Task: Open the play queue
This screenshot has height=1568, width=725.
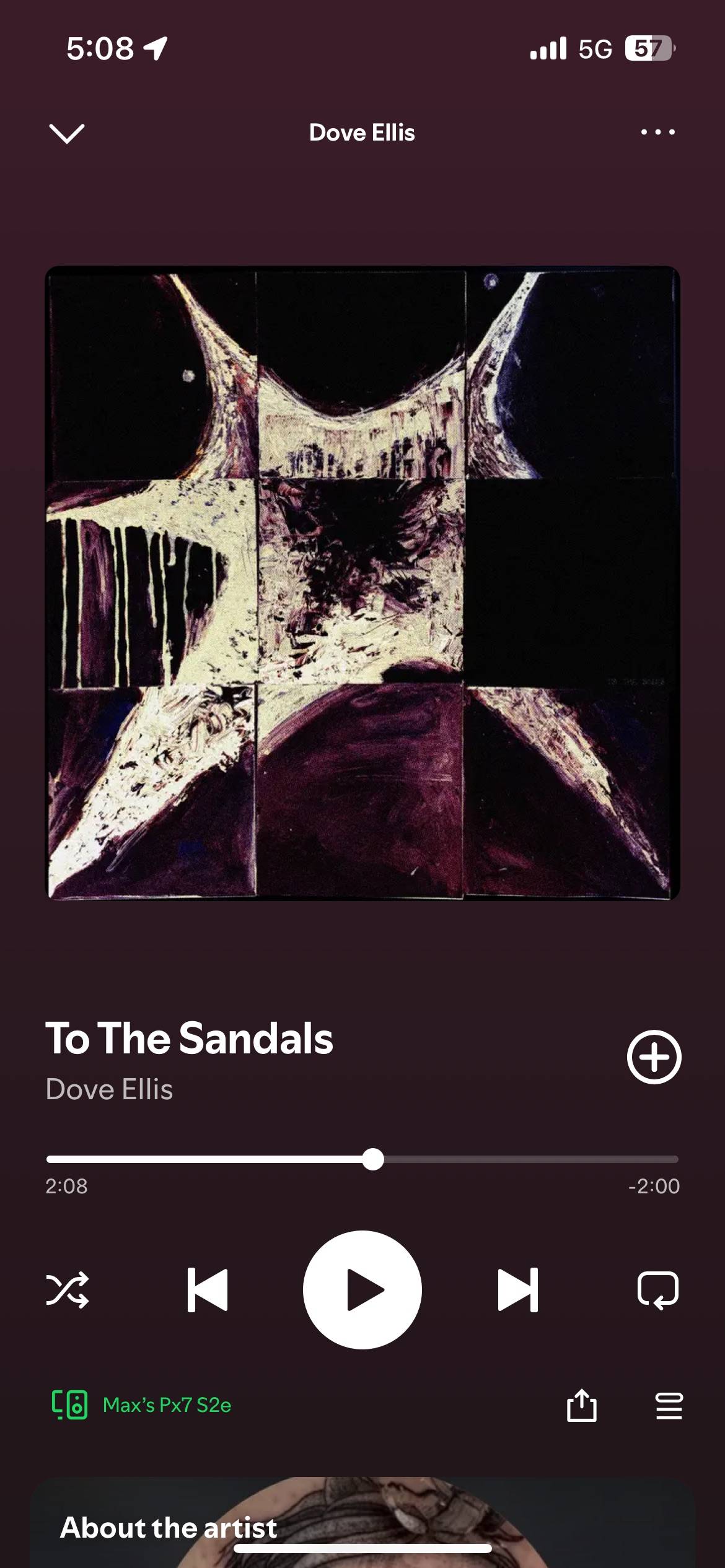Action: tap(669, 1406)
